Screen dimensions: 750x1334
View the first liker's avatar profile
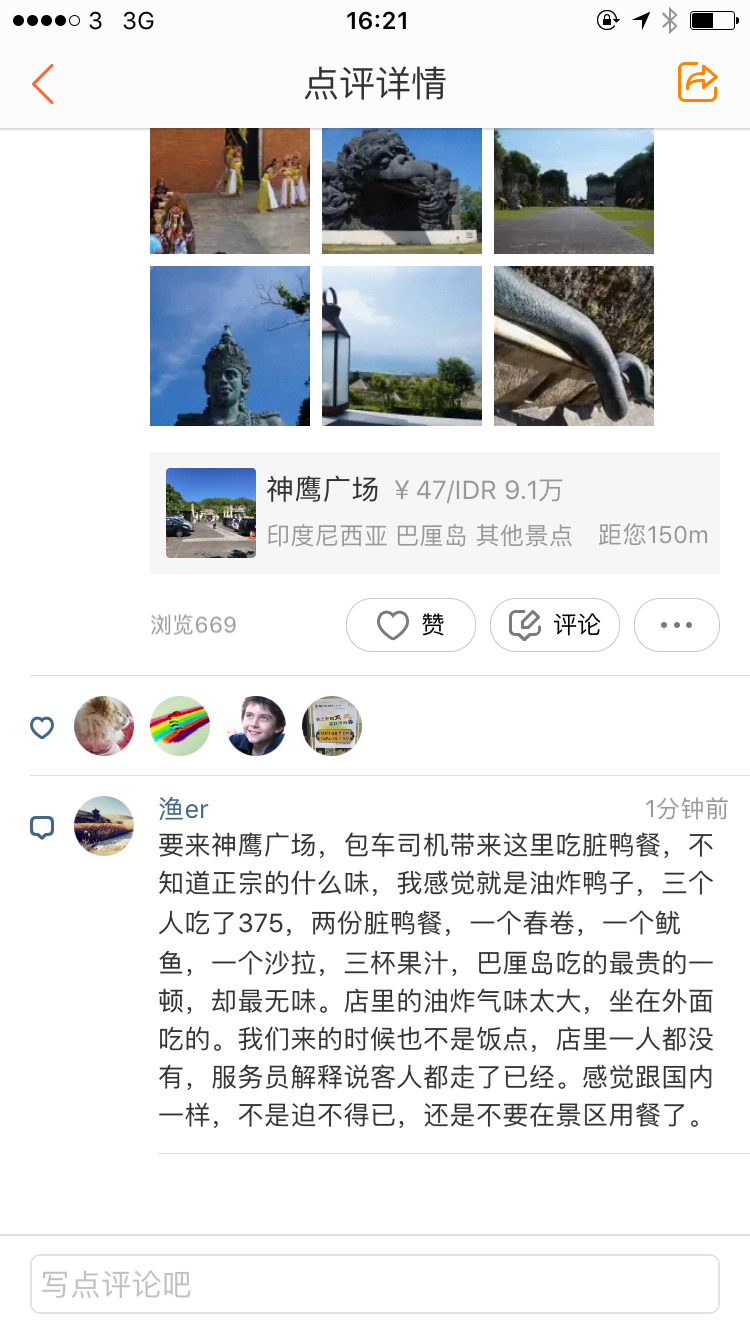pyautogui.click(x=104, y=726)
